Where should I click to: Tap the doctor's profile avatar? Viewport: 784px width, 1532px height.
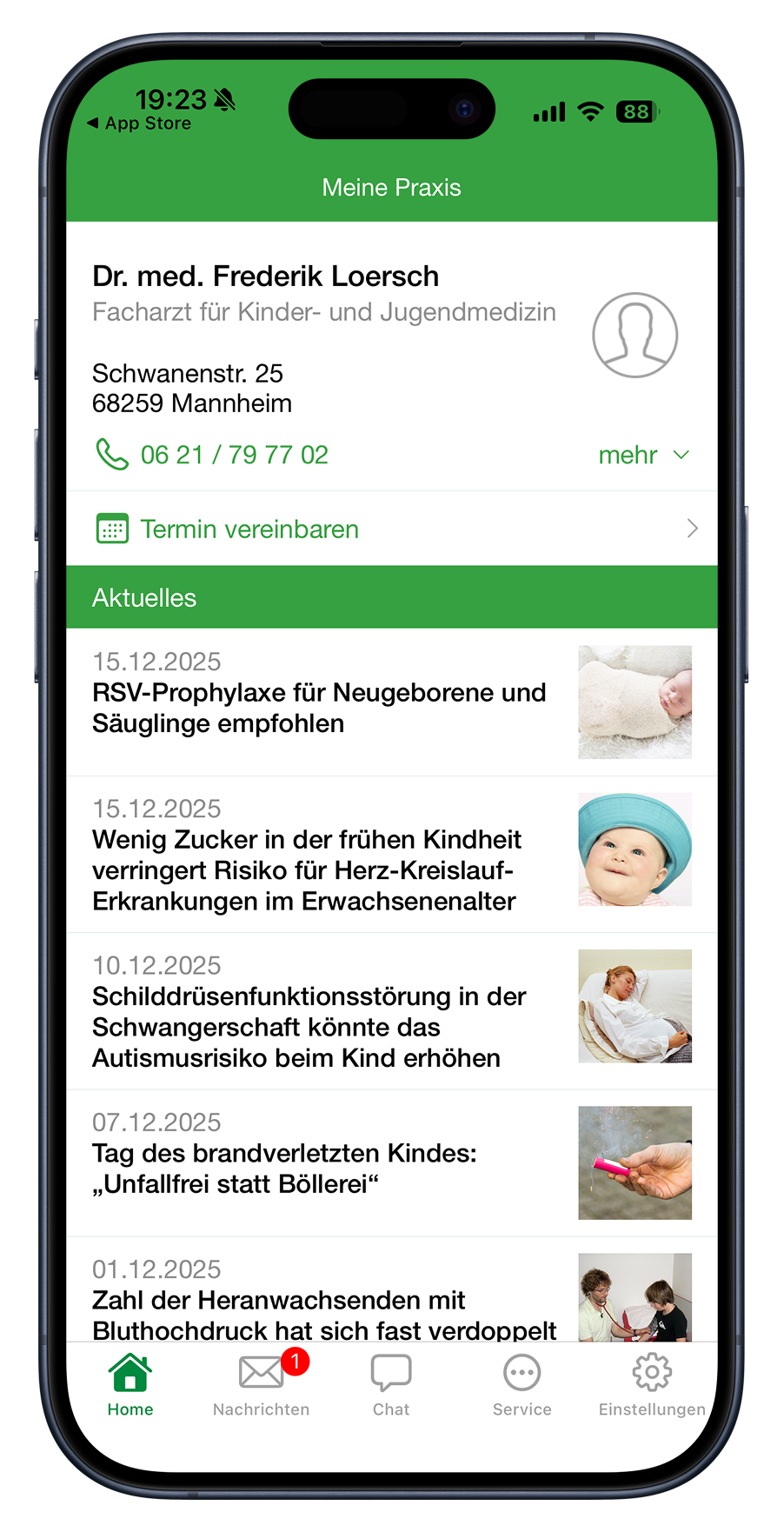coord(635,335)
